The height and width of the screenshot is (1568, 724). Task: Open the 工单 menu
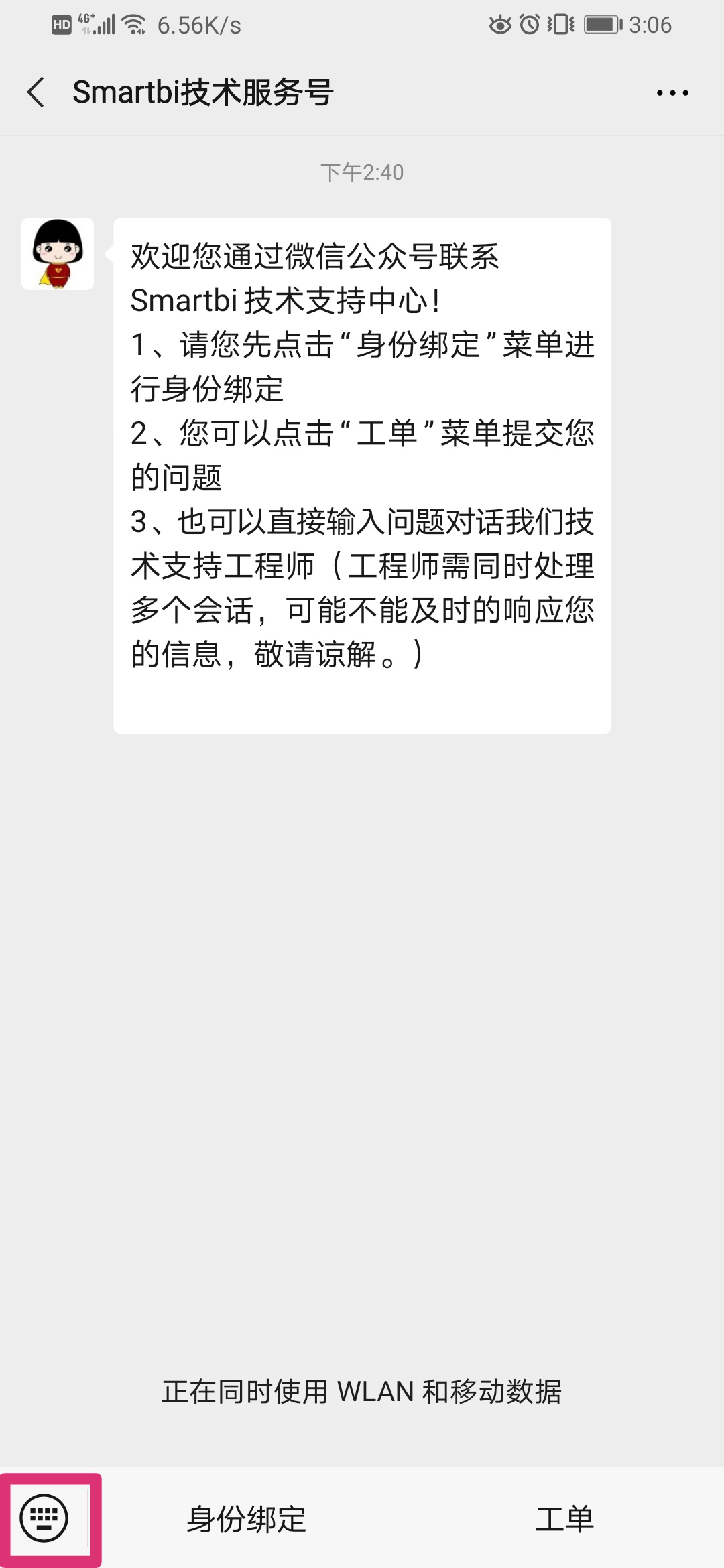click(564, 1518)
